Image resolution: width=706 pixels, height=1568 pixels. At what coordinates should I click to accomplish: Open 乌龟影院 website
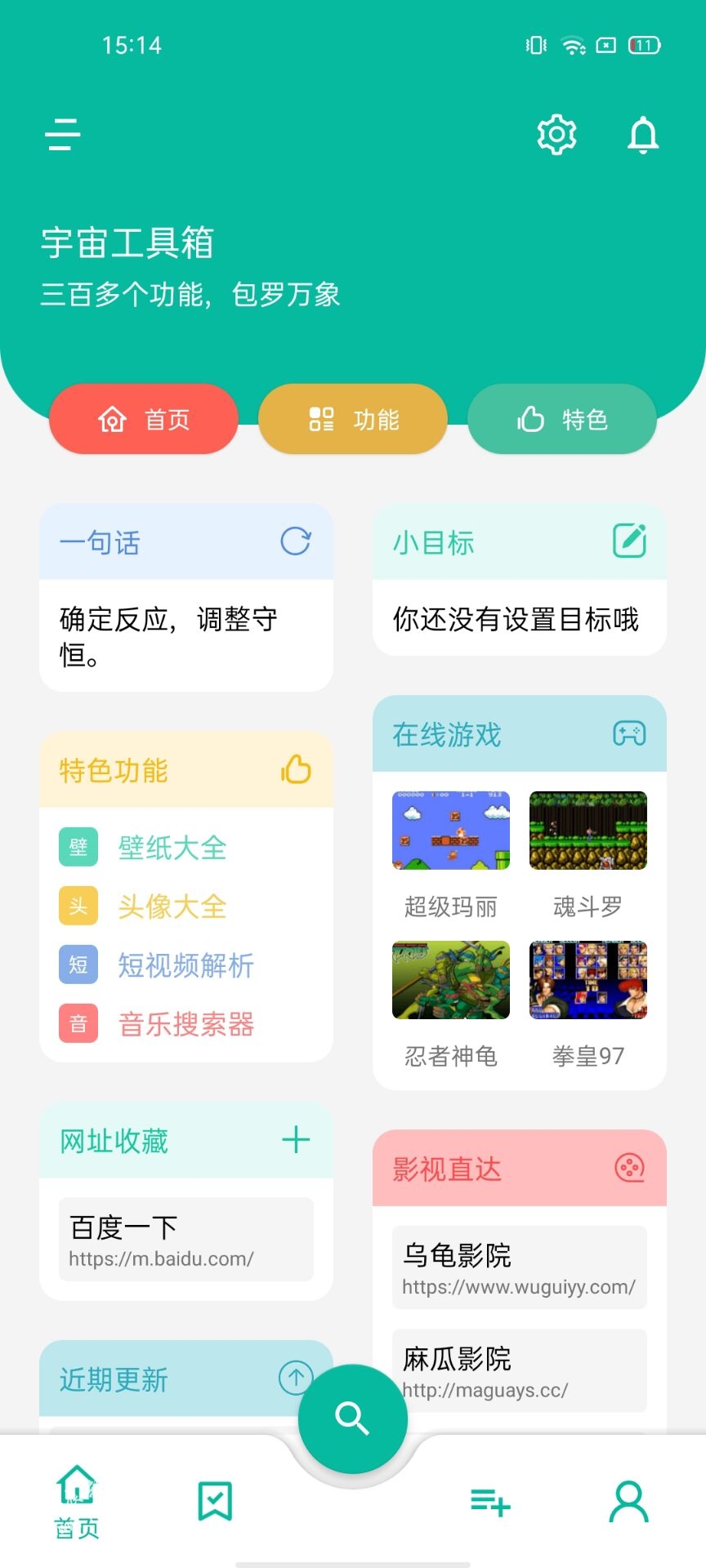pyautogui.click(x=520, y=1267)
